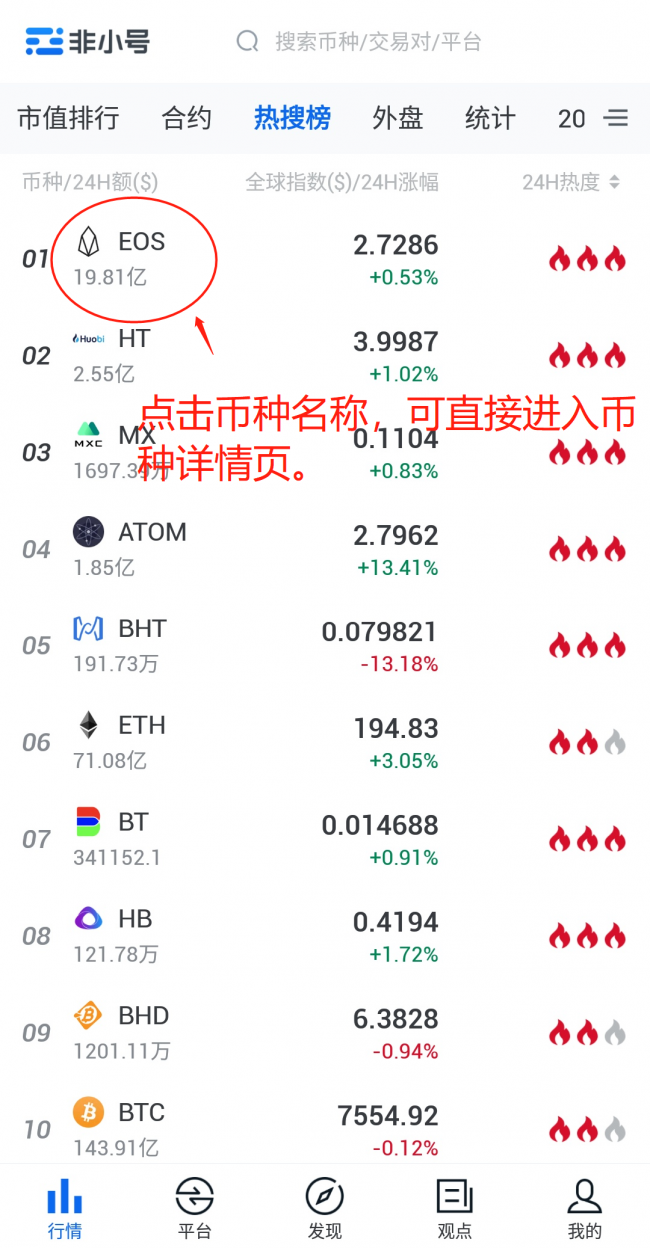Open the BT coin row
Image resolution: width=650 pixels, height=1248 pixels.
click(x=325, y=839)
